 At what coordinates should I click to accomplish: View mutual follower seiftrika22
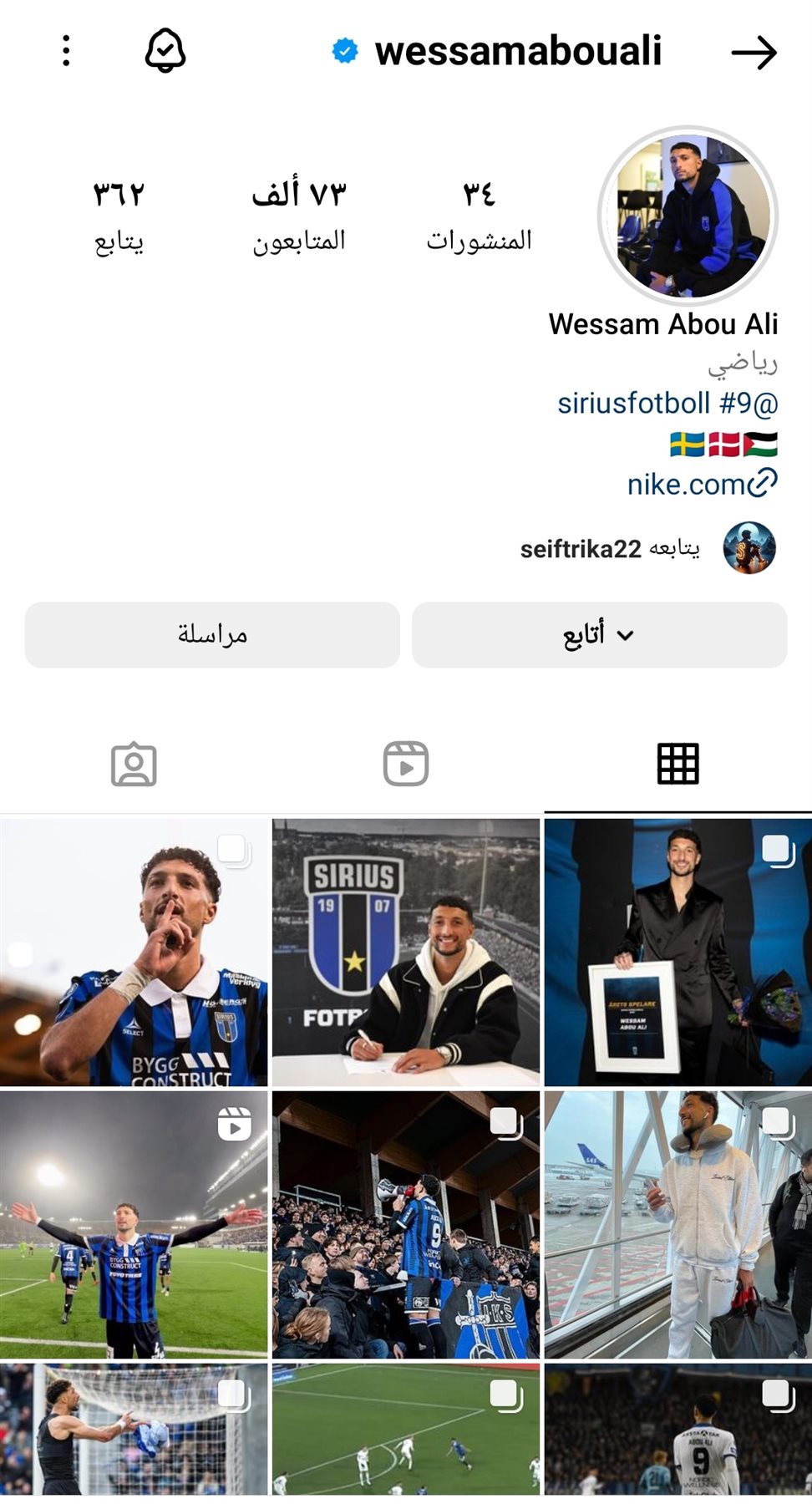coord(581,549)
